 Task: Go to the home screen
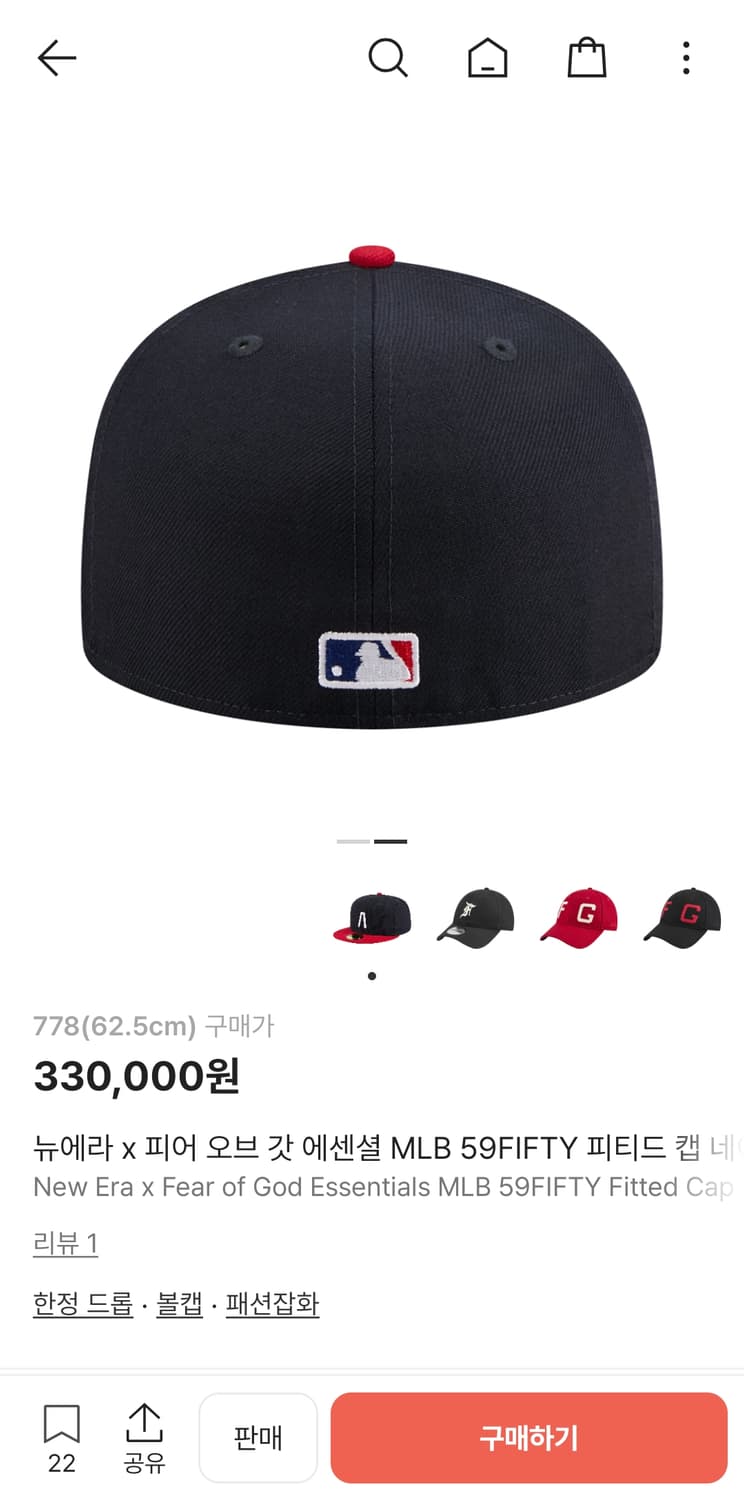tap(487, 57)
